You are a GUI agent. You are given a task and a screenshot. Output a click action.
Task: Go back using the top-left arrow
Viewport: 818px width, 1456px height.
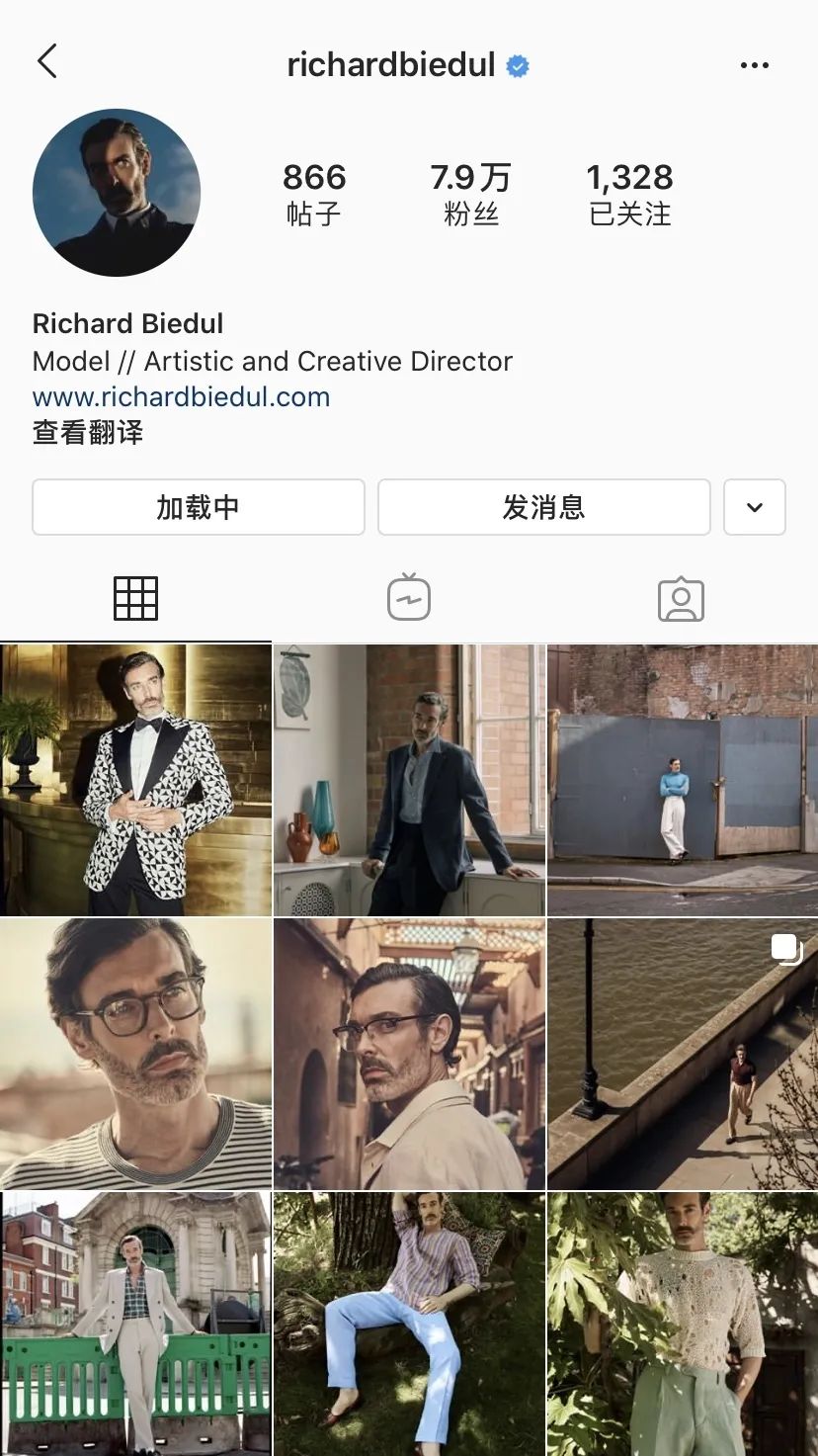pyautogui.click(x=46, y=61)
